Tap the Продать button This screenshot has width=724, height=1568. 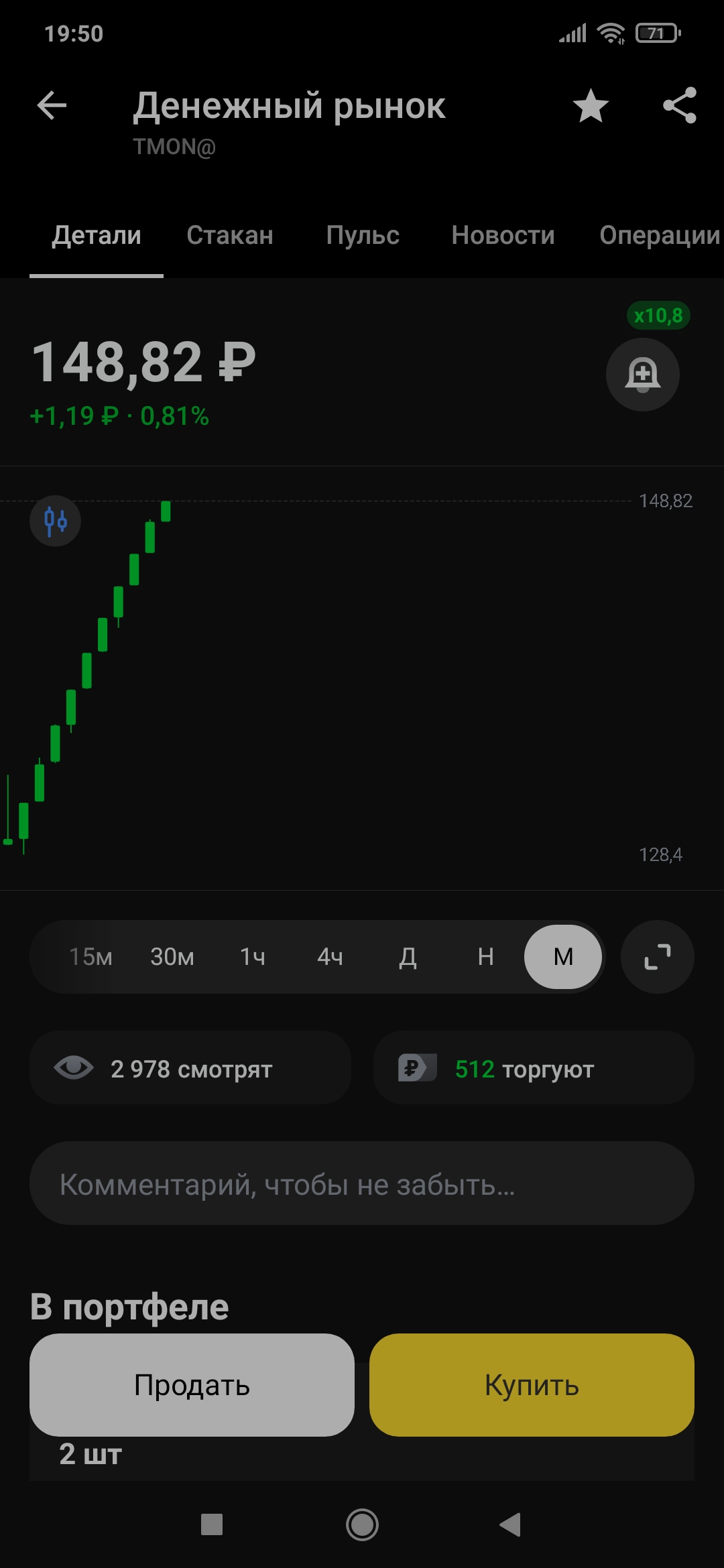tap(192, 1384)
